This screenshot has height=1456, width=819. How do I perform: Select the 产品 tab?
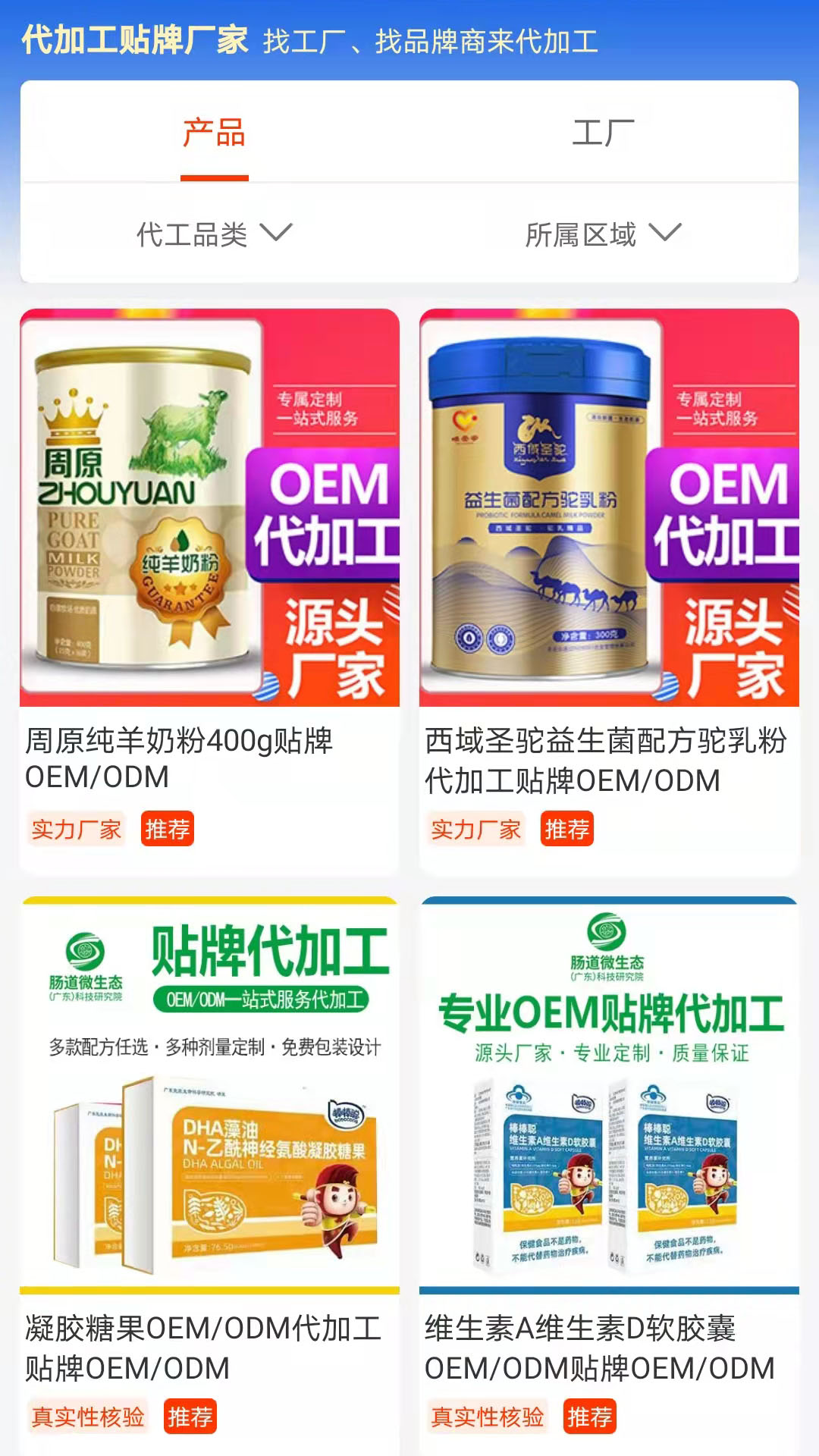pyautogui.click(x=215, y=133)
